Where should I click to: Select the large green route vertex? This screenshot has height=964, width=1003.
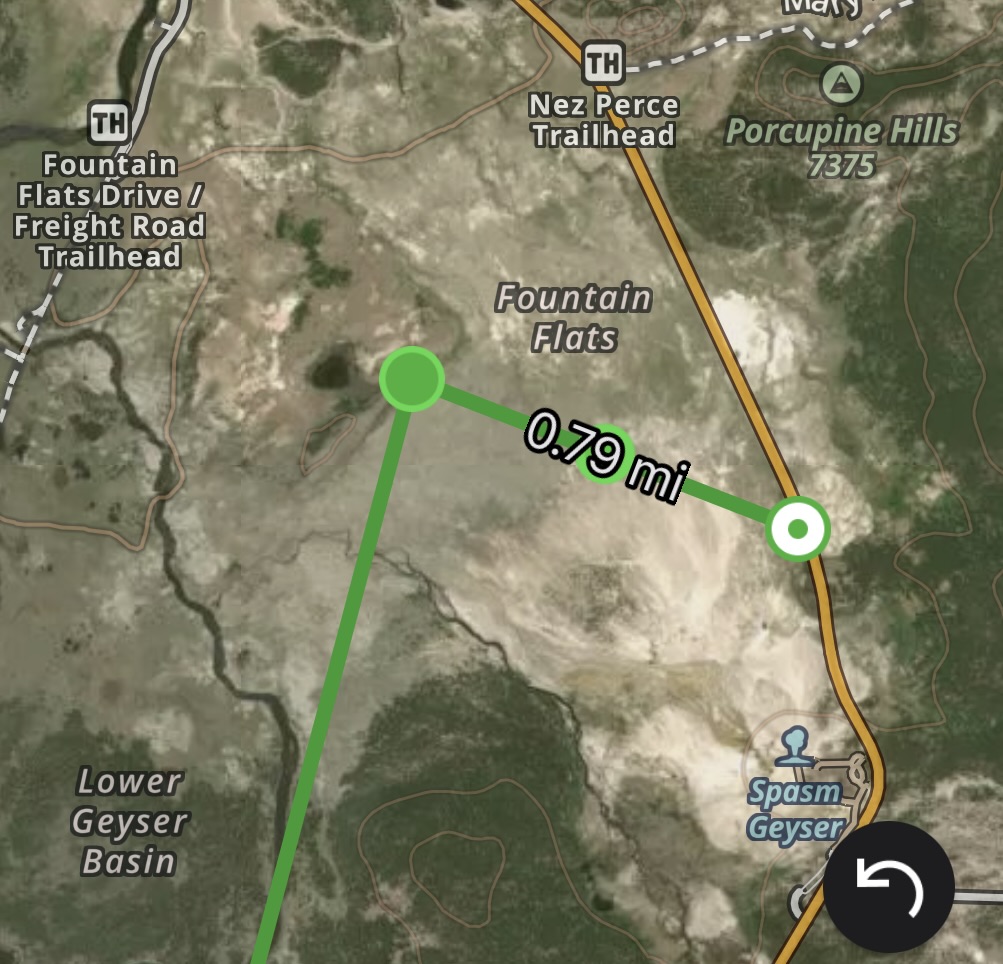tap(411, 379)
